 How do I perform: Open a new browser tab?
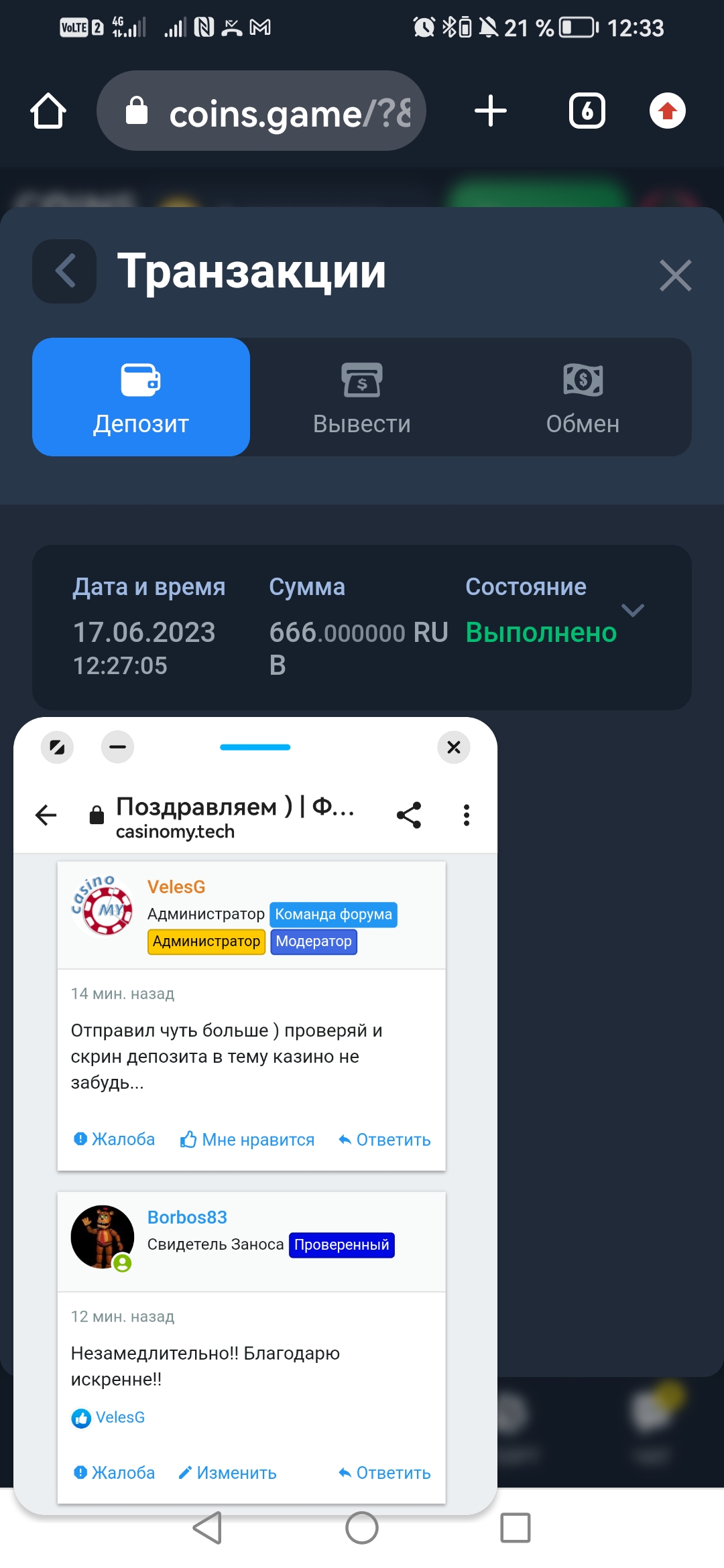coord(490,111)
